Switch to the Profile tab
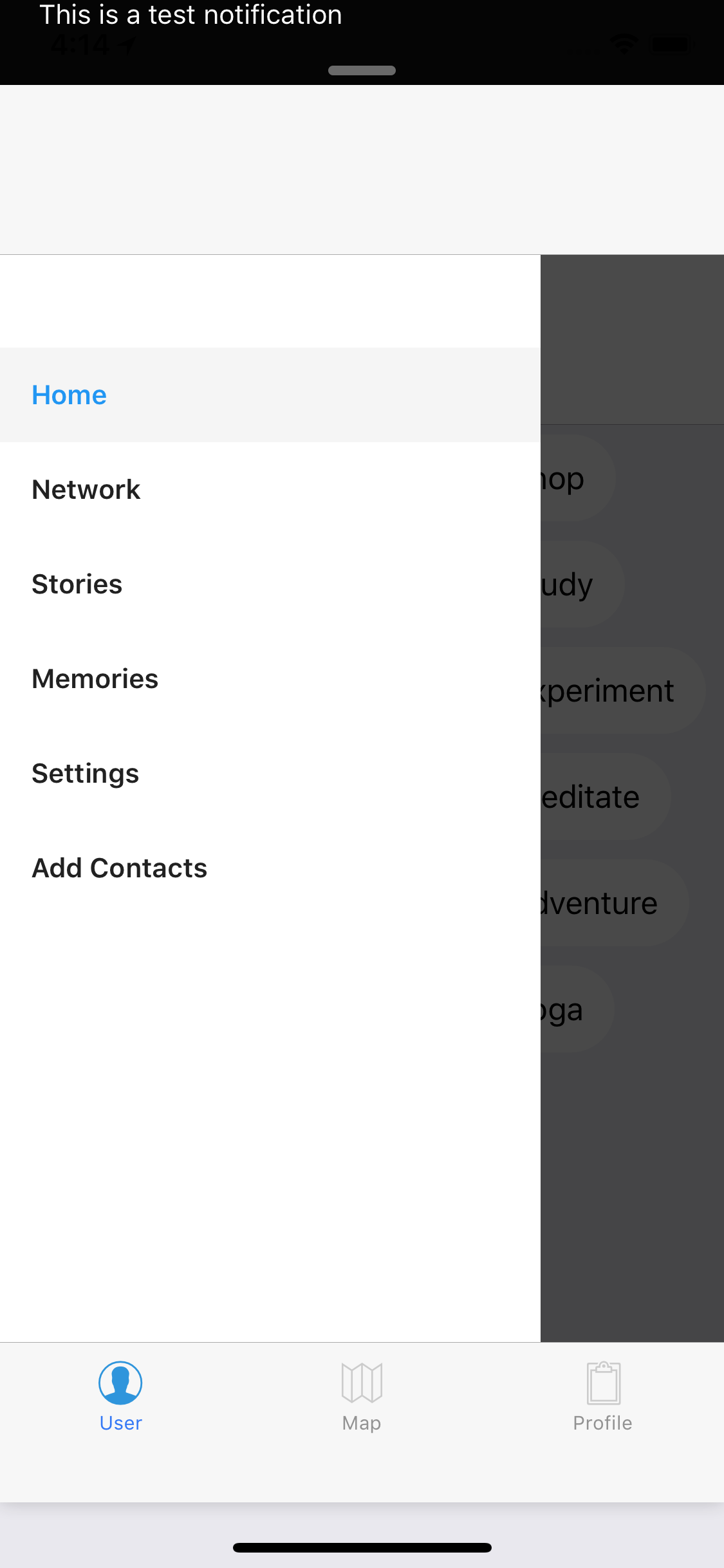This screenshot has width=724, height=1568. tap(603, 1395)
